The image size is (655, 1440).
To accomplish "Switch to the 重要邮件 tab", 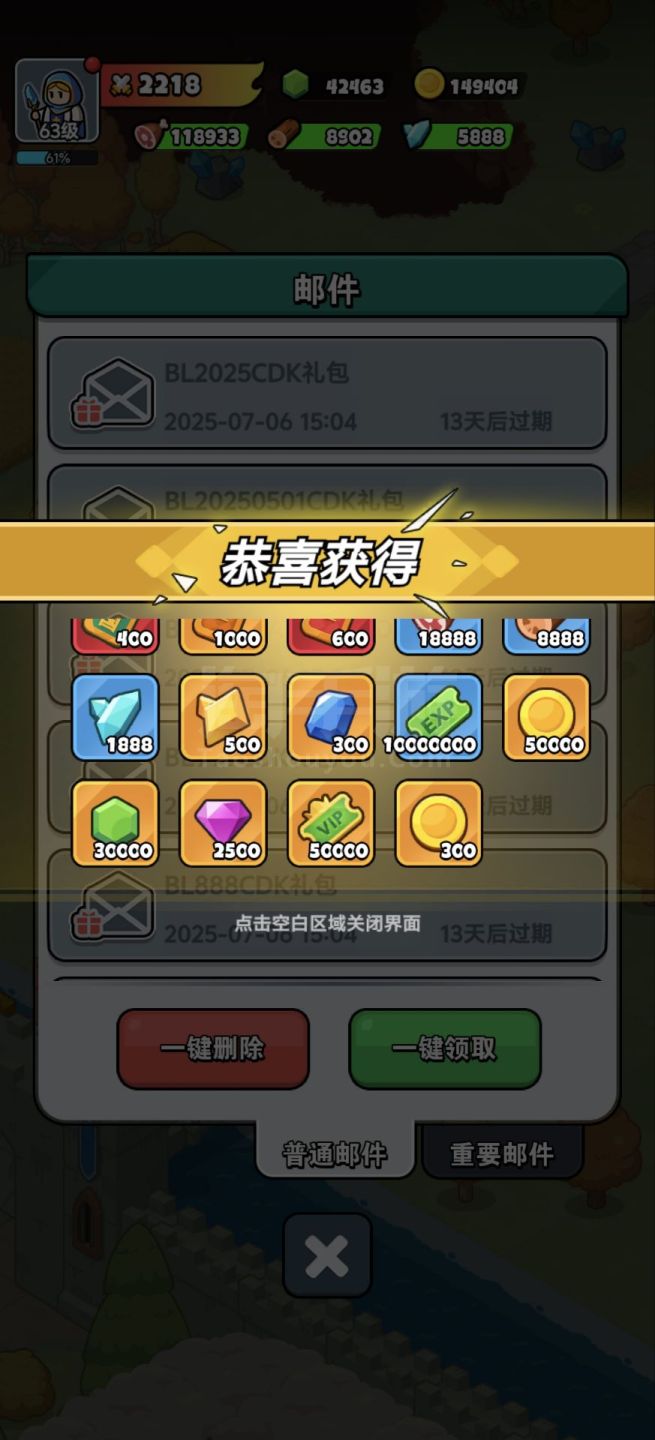I will 501,1154.
